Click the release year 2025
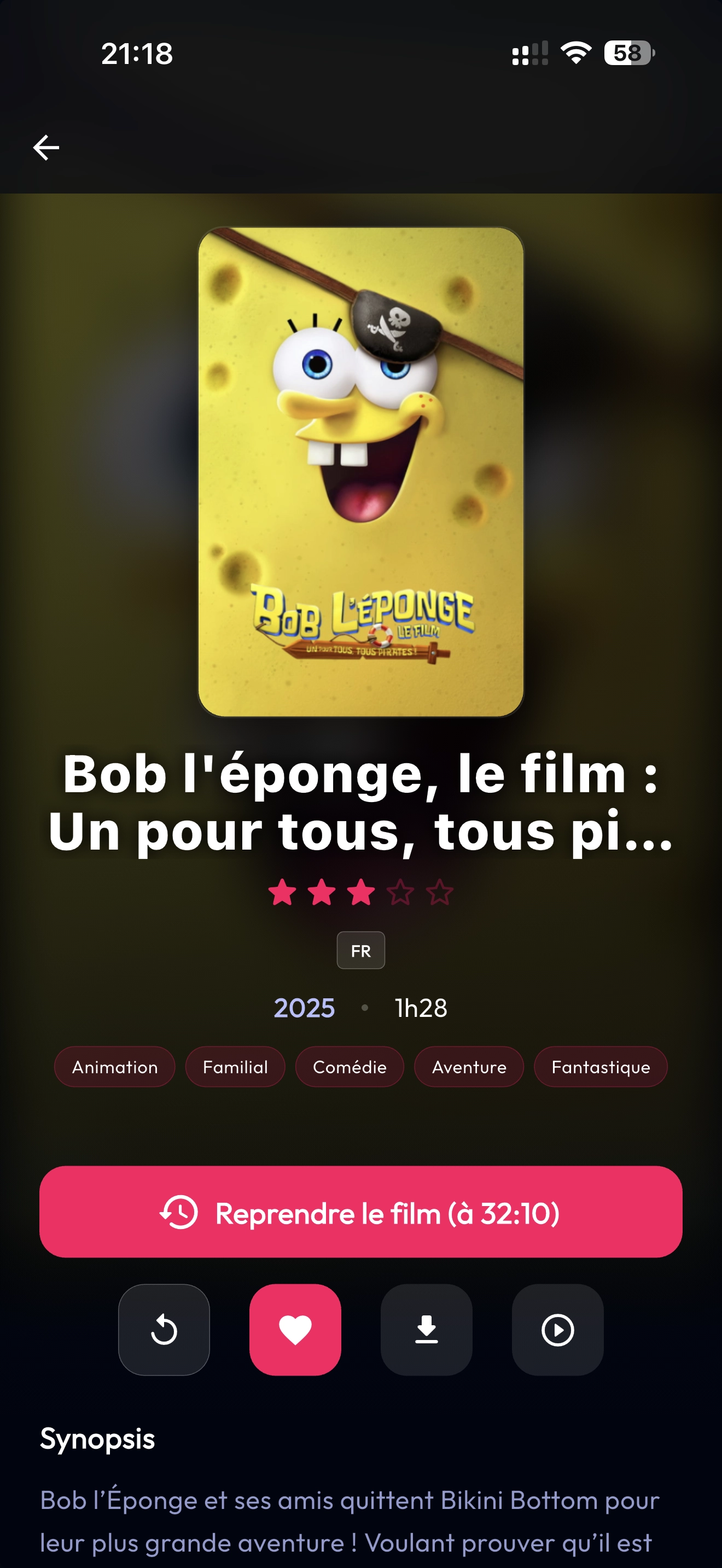 click(304, 1008)
